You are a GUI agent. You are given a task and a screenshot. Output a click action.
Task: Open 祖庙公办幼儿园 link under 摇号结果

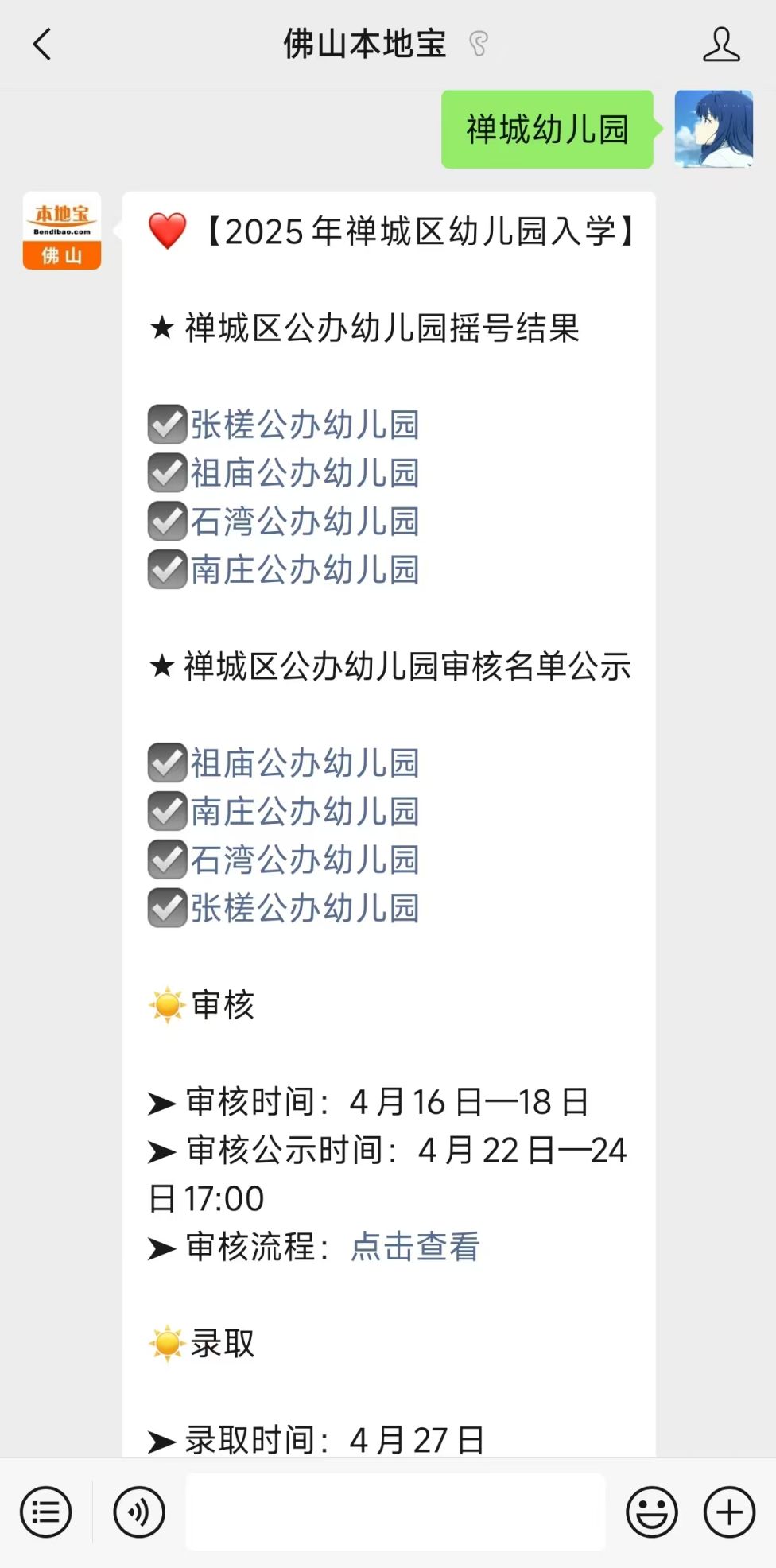pyautogui.click(x=305, y=473)
